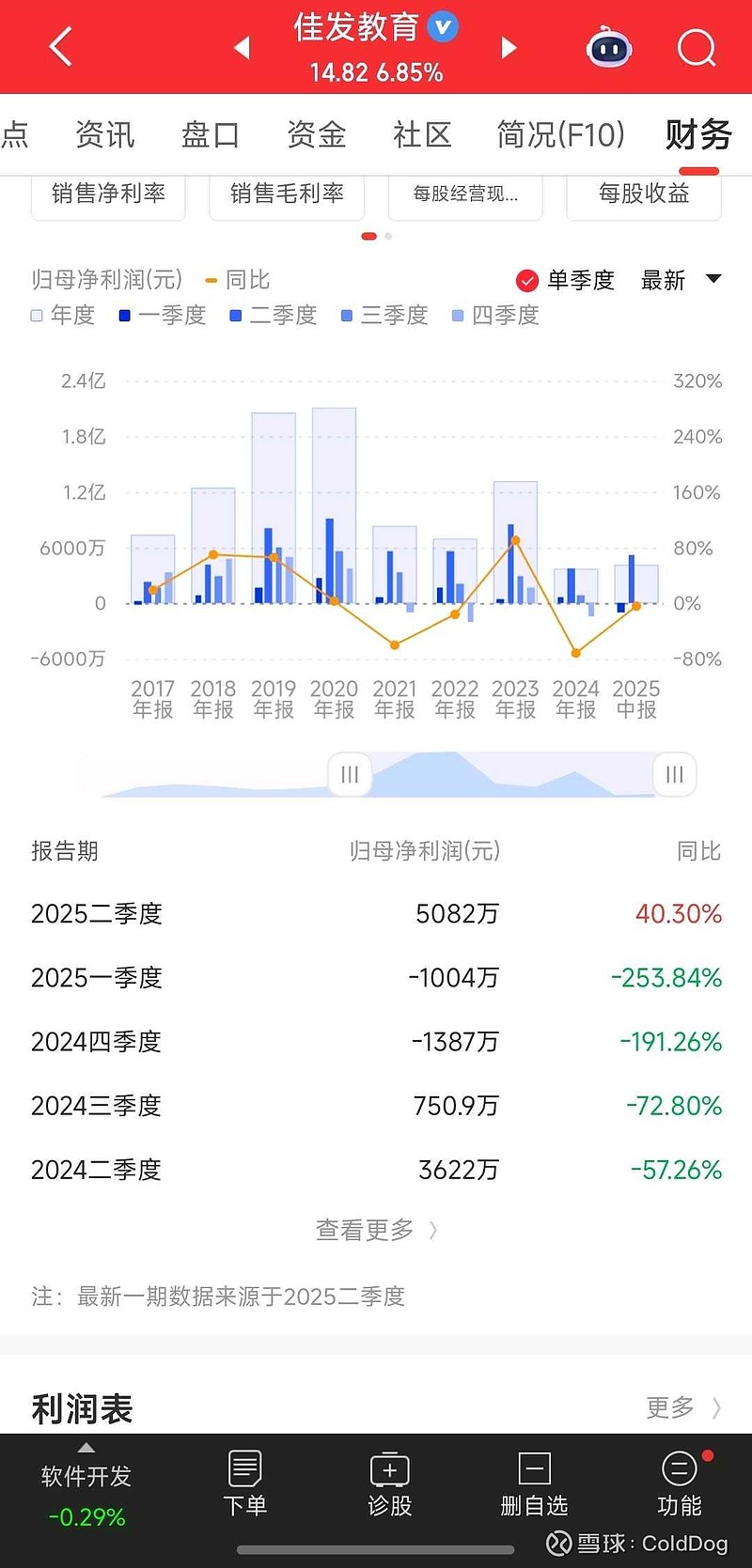Switch to the 资金 tab
Viewport: 752px width, 1568px height.
coord(316,135)
